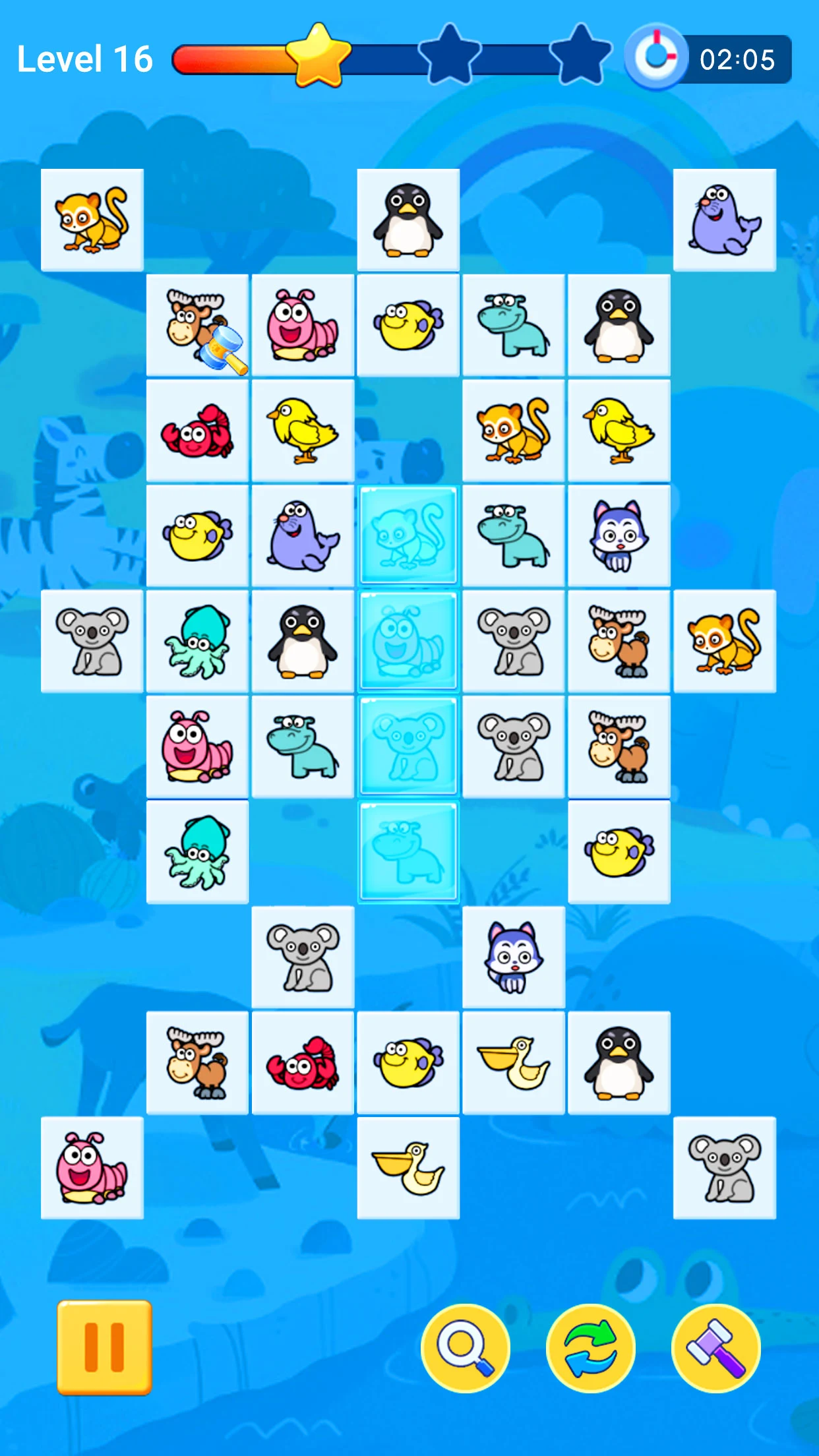
Task: Tap the penguin tile in the top row
Action: point(408,220)
